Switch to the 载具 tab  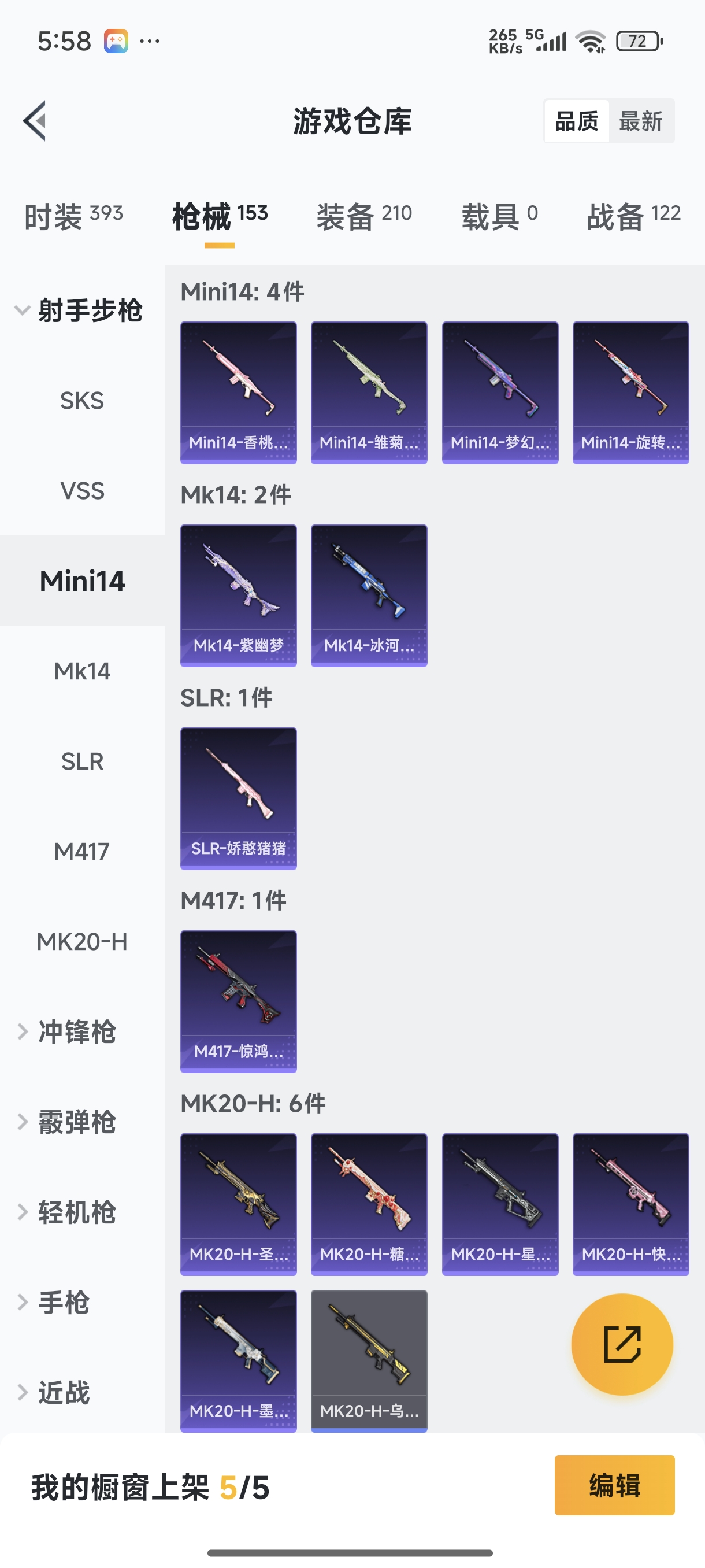[x=499, y=216]
